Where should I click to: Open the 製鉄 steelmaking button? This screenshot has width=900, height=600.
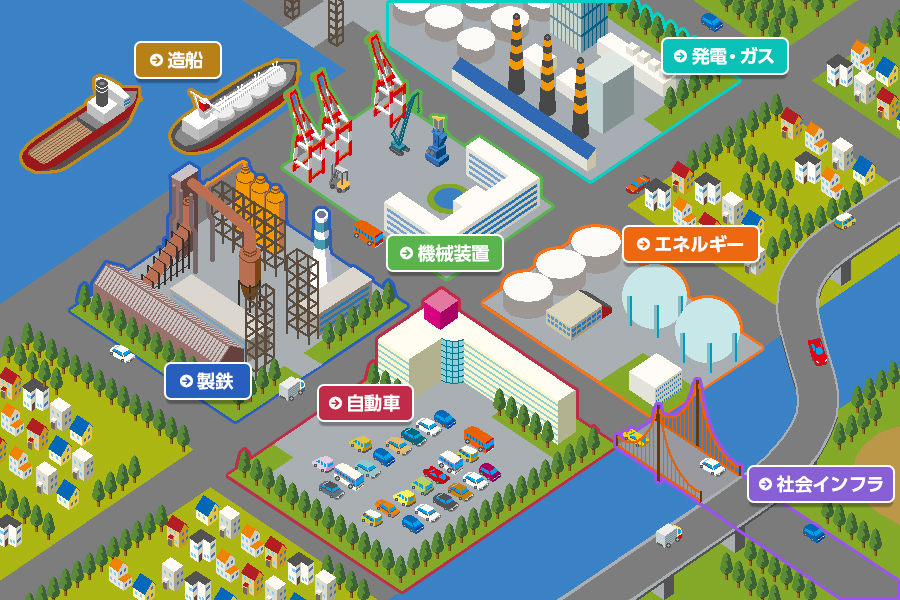tap(208, 381)
